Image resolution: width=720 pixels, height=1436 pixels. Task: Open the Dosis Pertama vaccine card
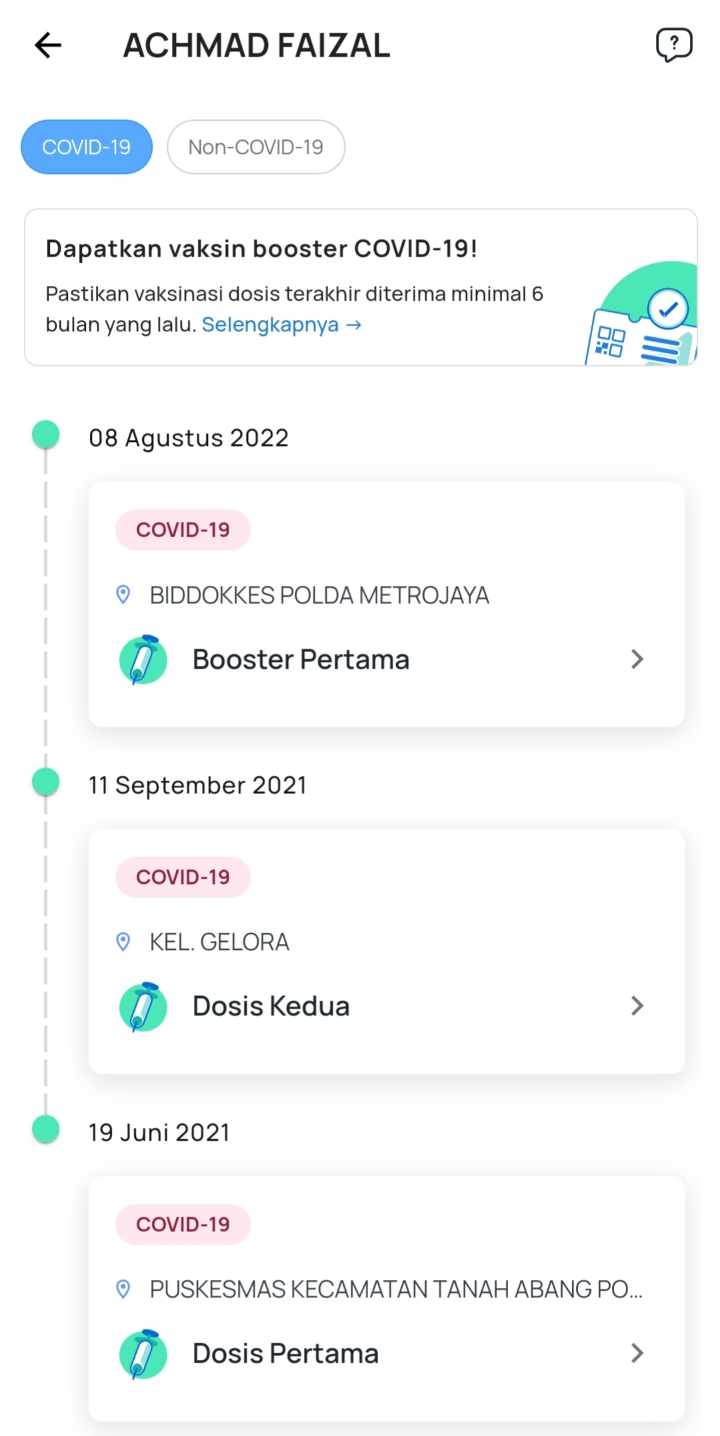pyautogui.click(x=387, y=1298)
